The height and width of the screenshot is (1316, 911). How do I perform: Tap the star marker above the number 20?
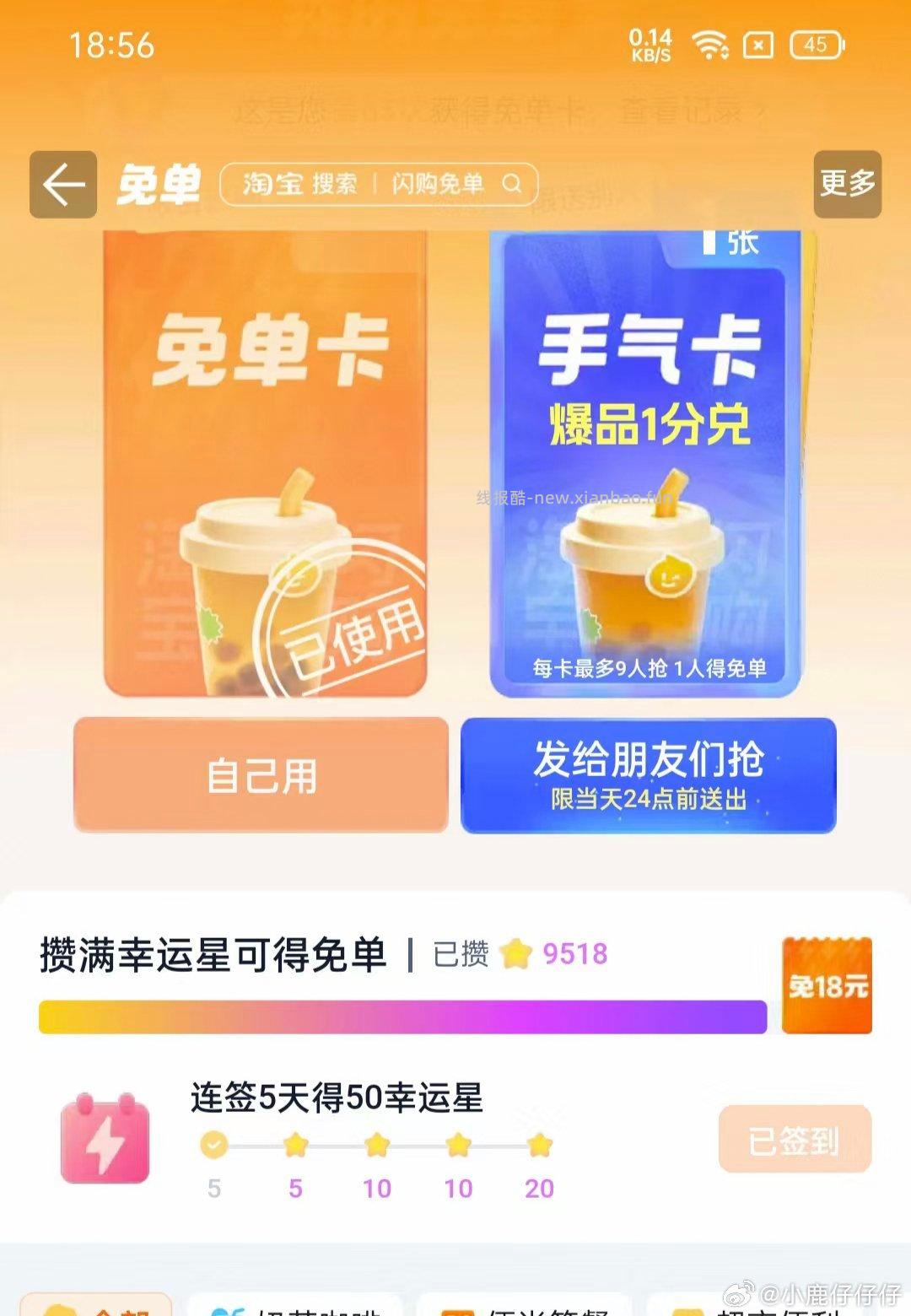coord(537,1145)
